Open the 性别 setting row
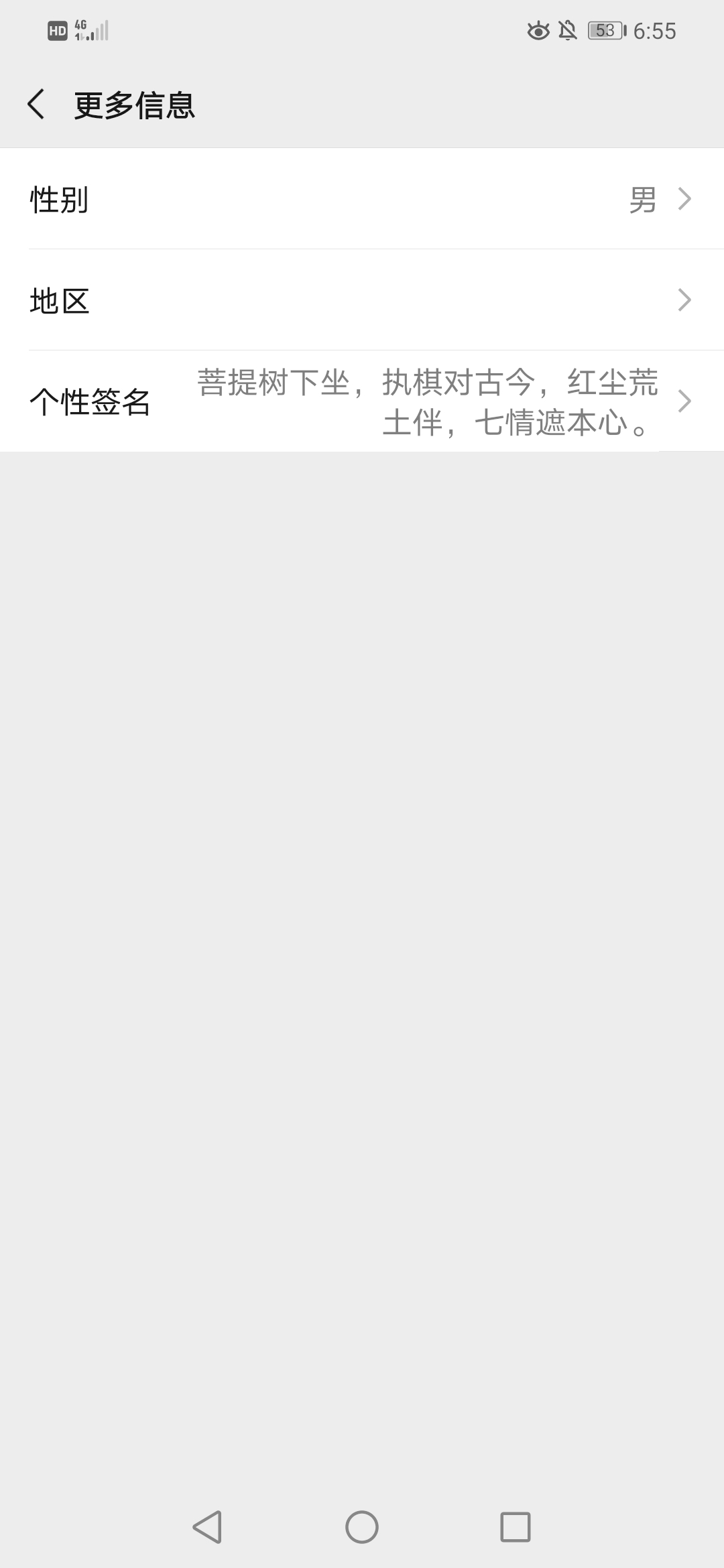The width and height of the screenshot is (724, 1568). [362, 199]
